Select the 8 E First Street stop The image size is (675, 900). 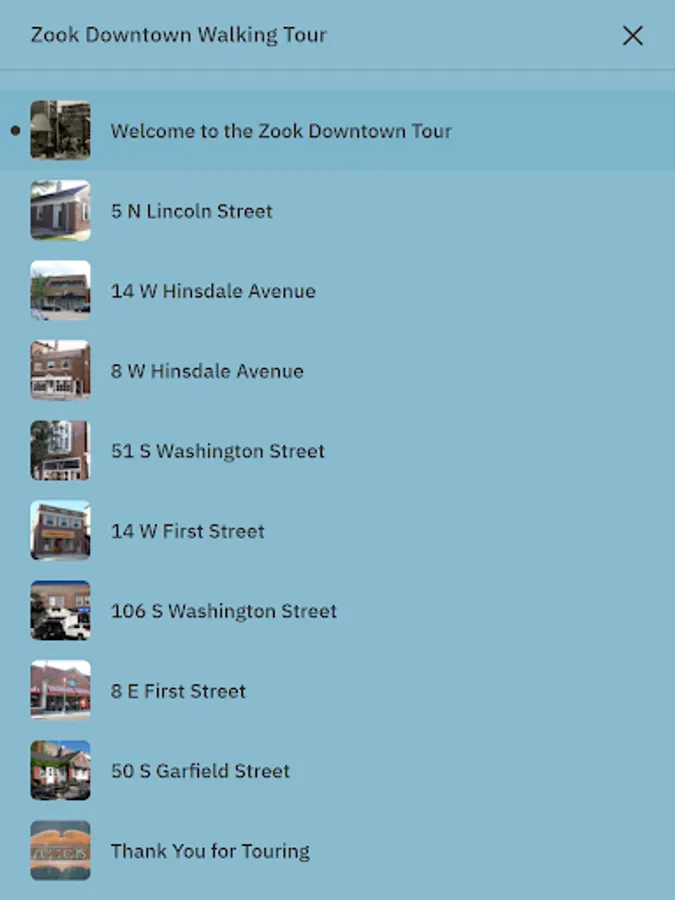pyautogui.click(x=338, y=690)
